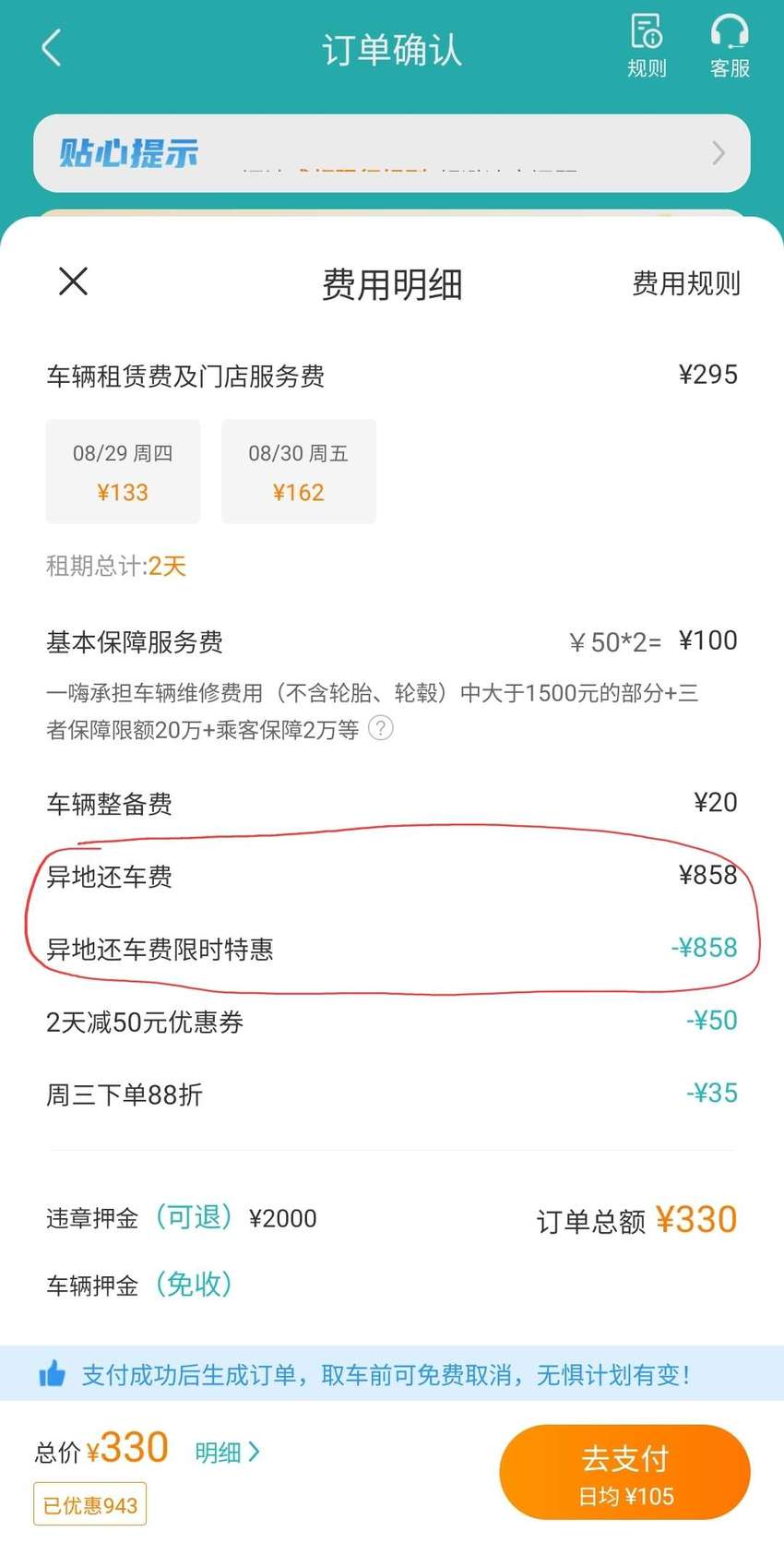Image resolution: width=784 pixels, height=1543 pixels.
Task: Open 费用规则 link
Action: tap(685, 283)
